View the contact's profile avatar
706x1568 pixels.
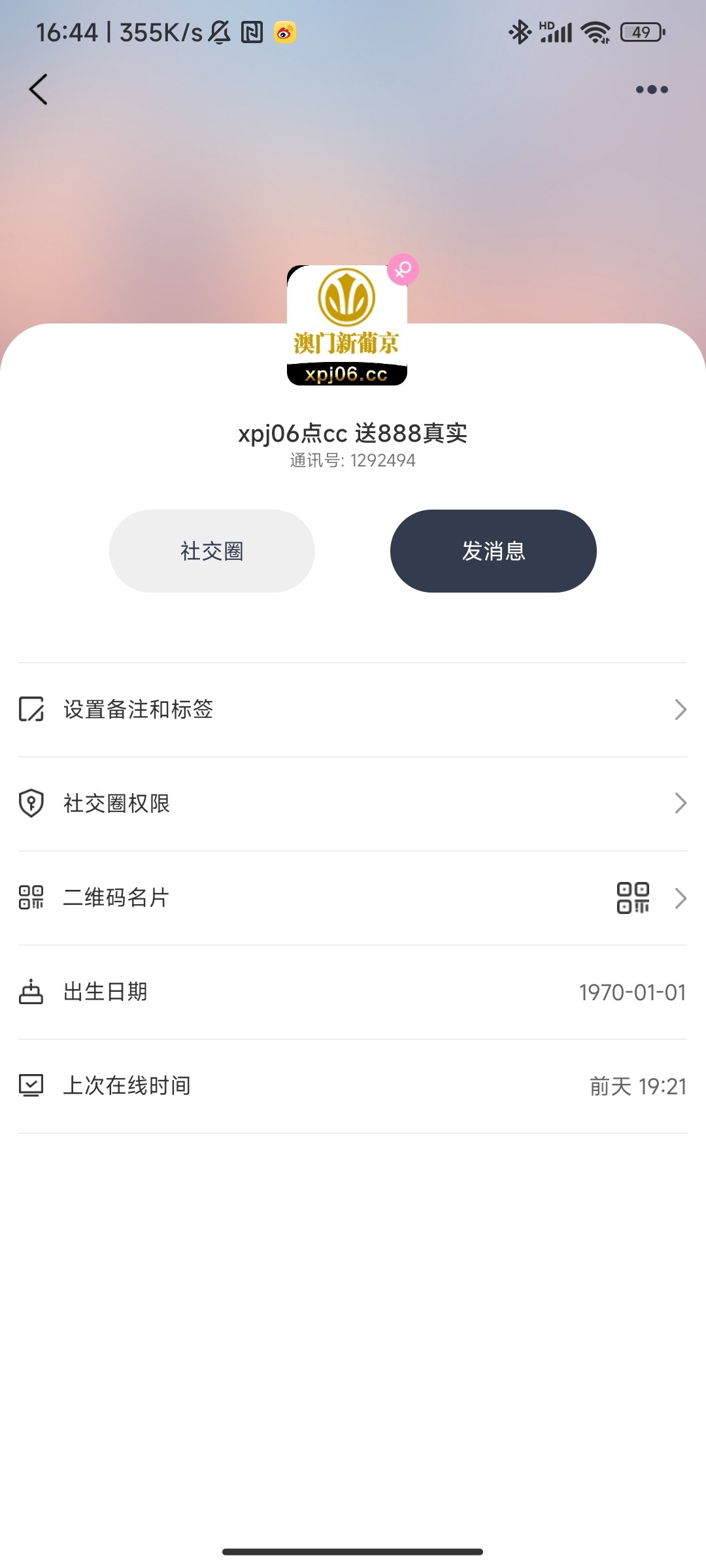click(x=346, y=325)
